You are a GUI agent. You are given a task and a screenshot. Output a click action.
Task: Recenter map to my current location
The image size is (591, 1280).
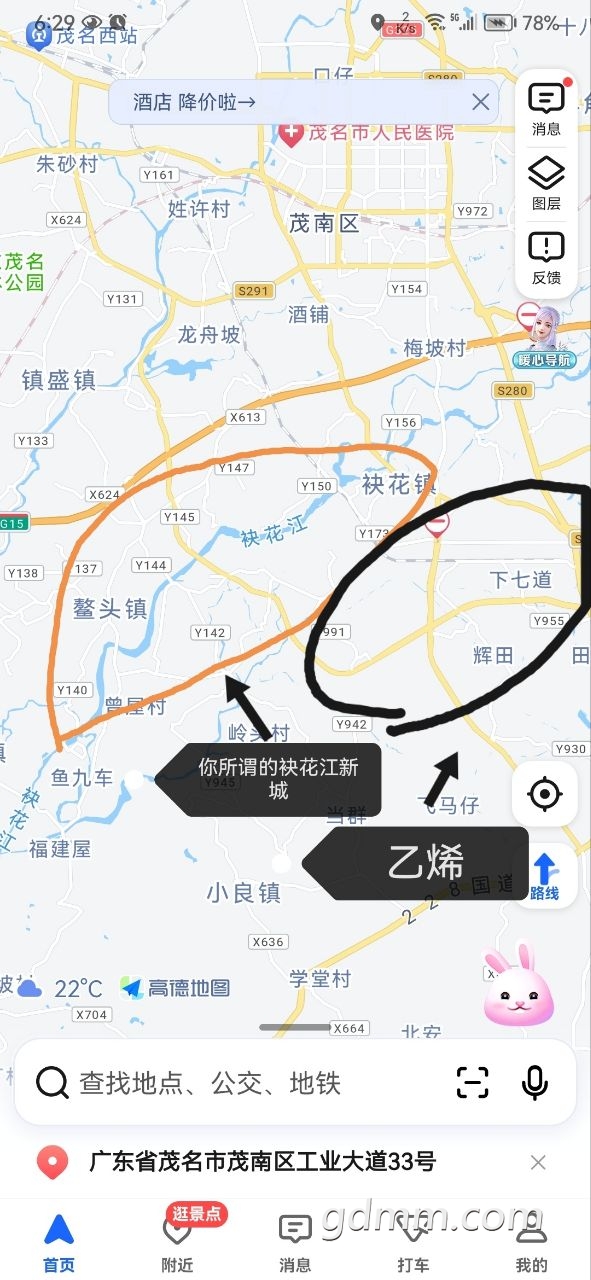tap(545, 795)
